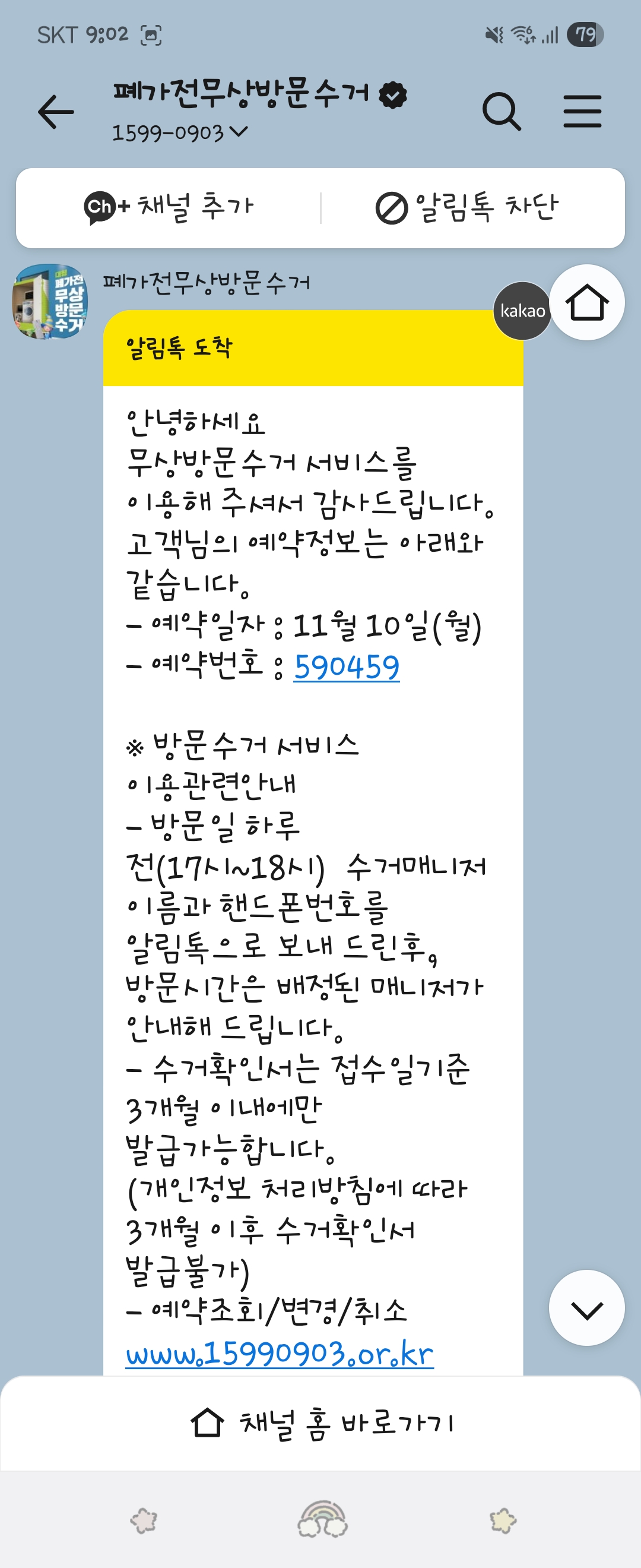The image size is (641, 1568).
Task: Open the hamburger menu
Action: pos(582,112)
